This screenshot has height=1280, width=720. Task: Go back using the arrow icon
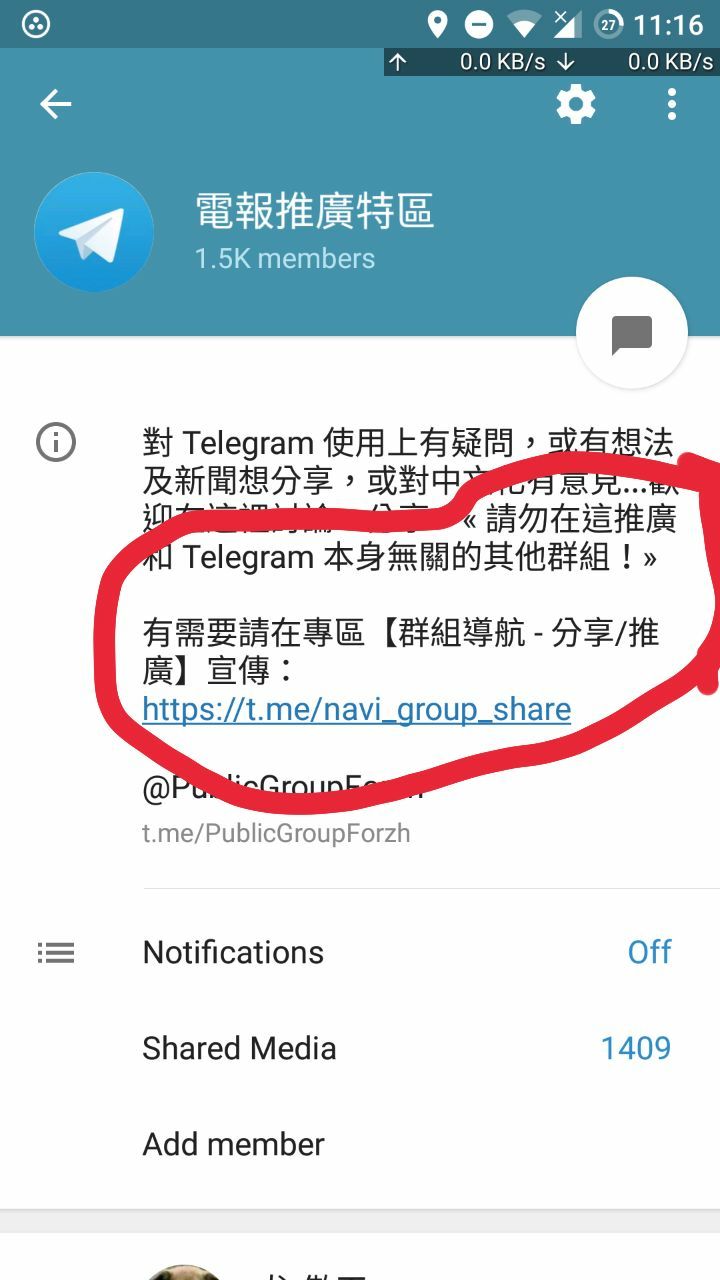coord(56,104)
